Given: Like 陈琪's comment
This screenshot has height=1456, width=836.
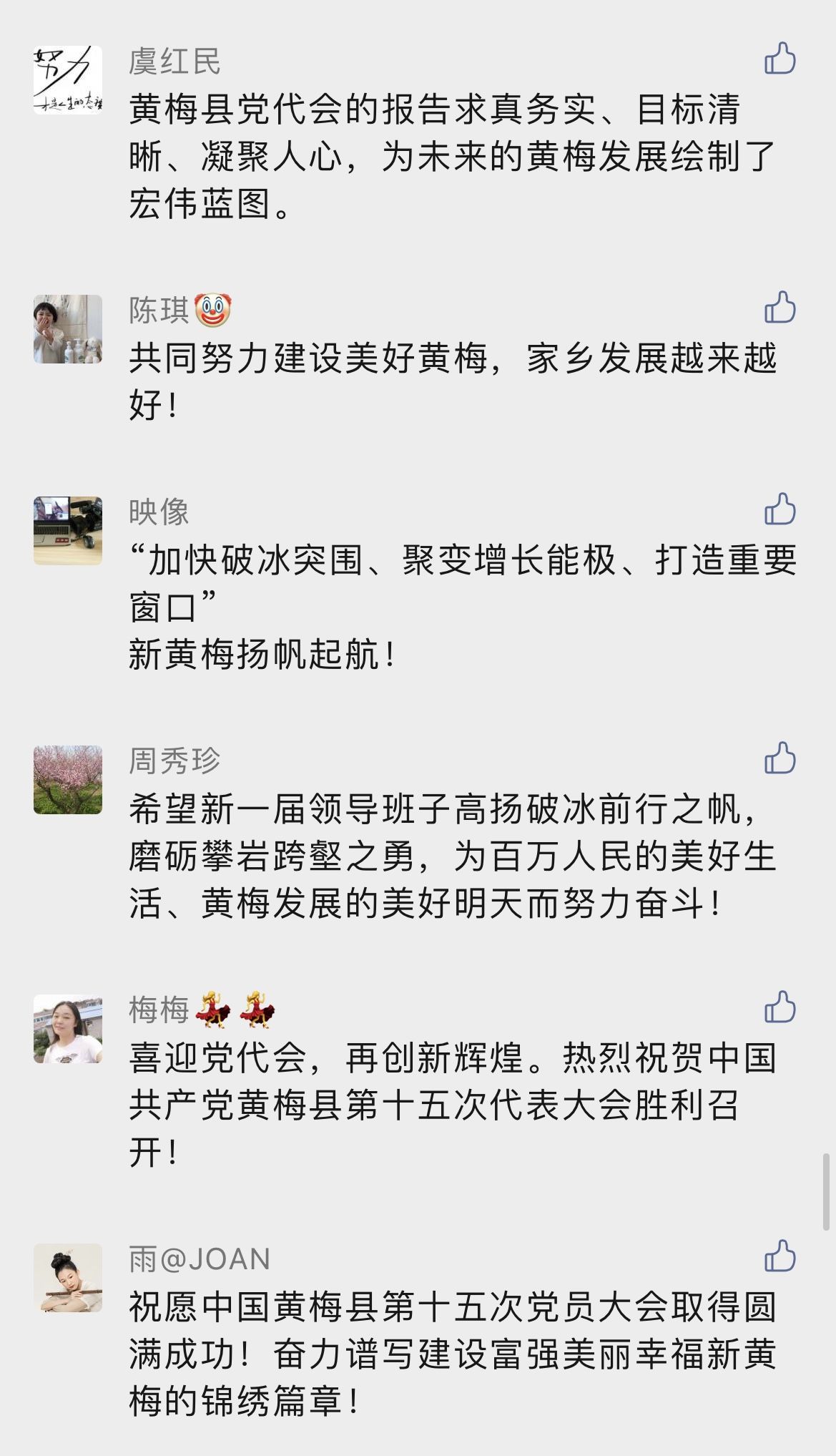Looking at the screenshot, I should pyautogui.click(x=780, y=308).
